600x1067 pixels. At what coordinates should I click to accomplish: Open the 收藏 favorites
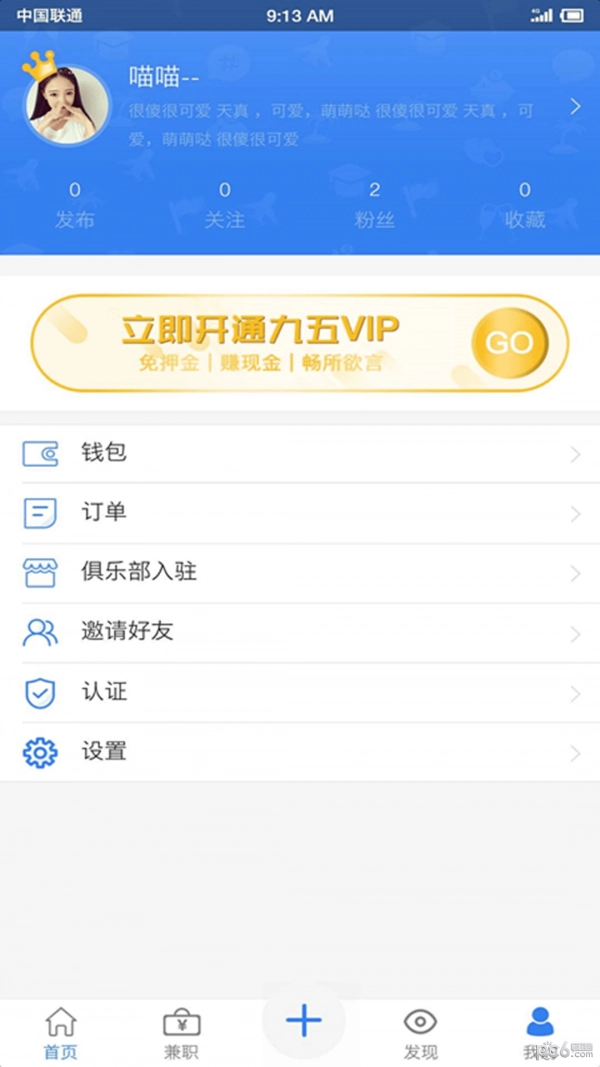(525, 205)
